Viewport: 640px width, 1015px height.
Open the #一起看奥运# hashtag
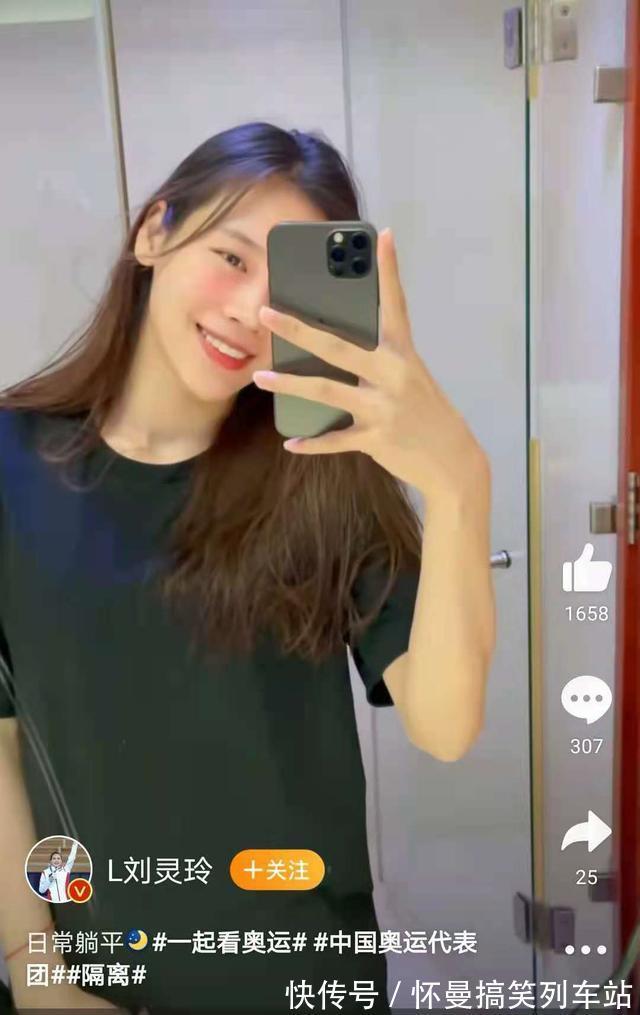229,942
